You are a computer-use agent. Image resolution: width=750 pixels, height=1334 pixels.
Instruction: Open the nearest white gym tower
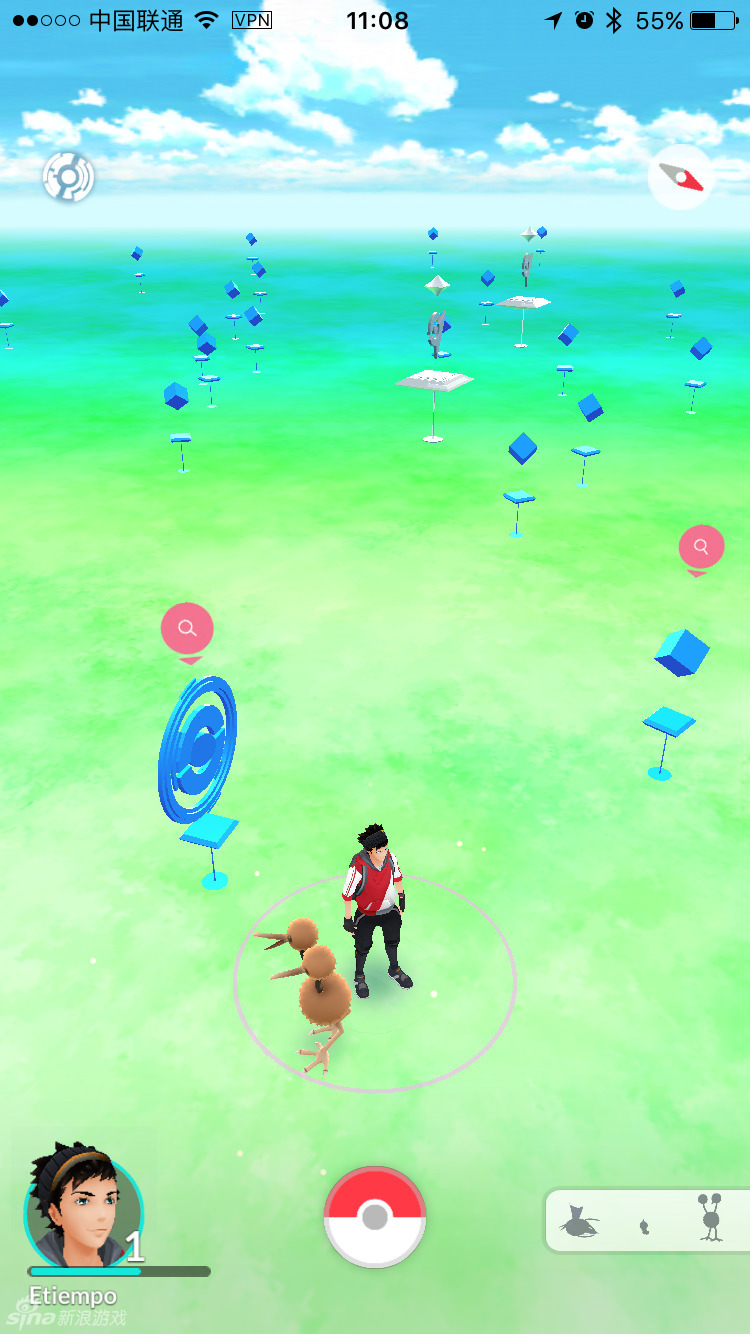435,360
